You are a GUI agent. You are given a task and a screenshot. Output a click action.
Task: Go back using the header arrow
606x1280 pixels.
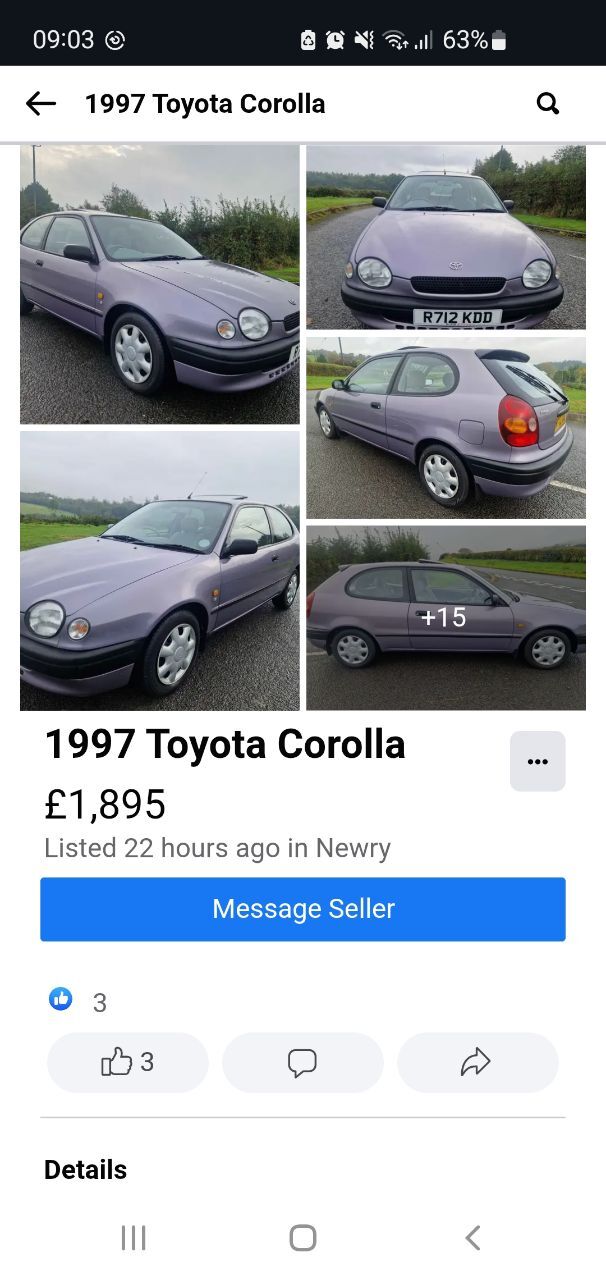click(41, 103)
